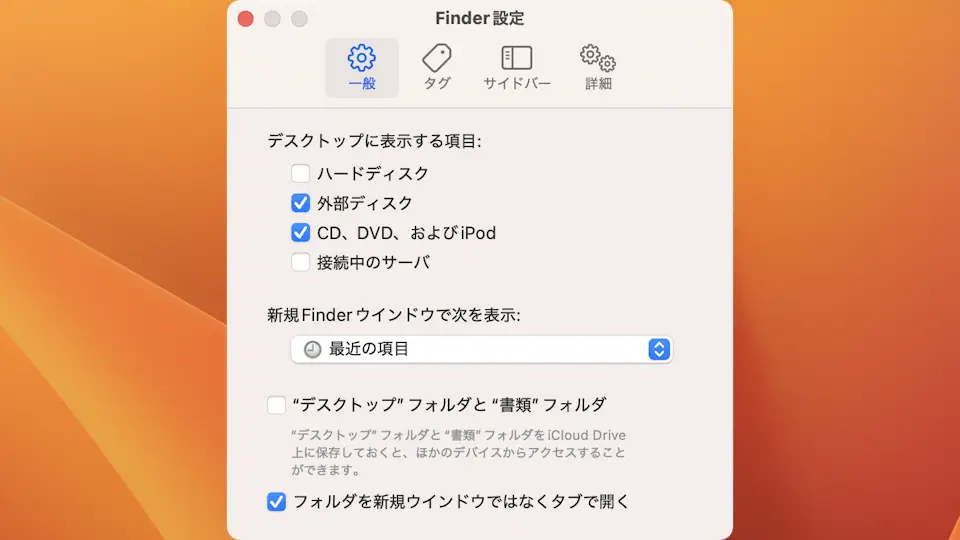Image resolution: width=960 pixels, height=540 pixels.
Task: Enable デスクトップ and 書類 folder sync
Action: click(x=277, y=405)
